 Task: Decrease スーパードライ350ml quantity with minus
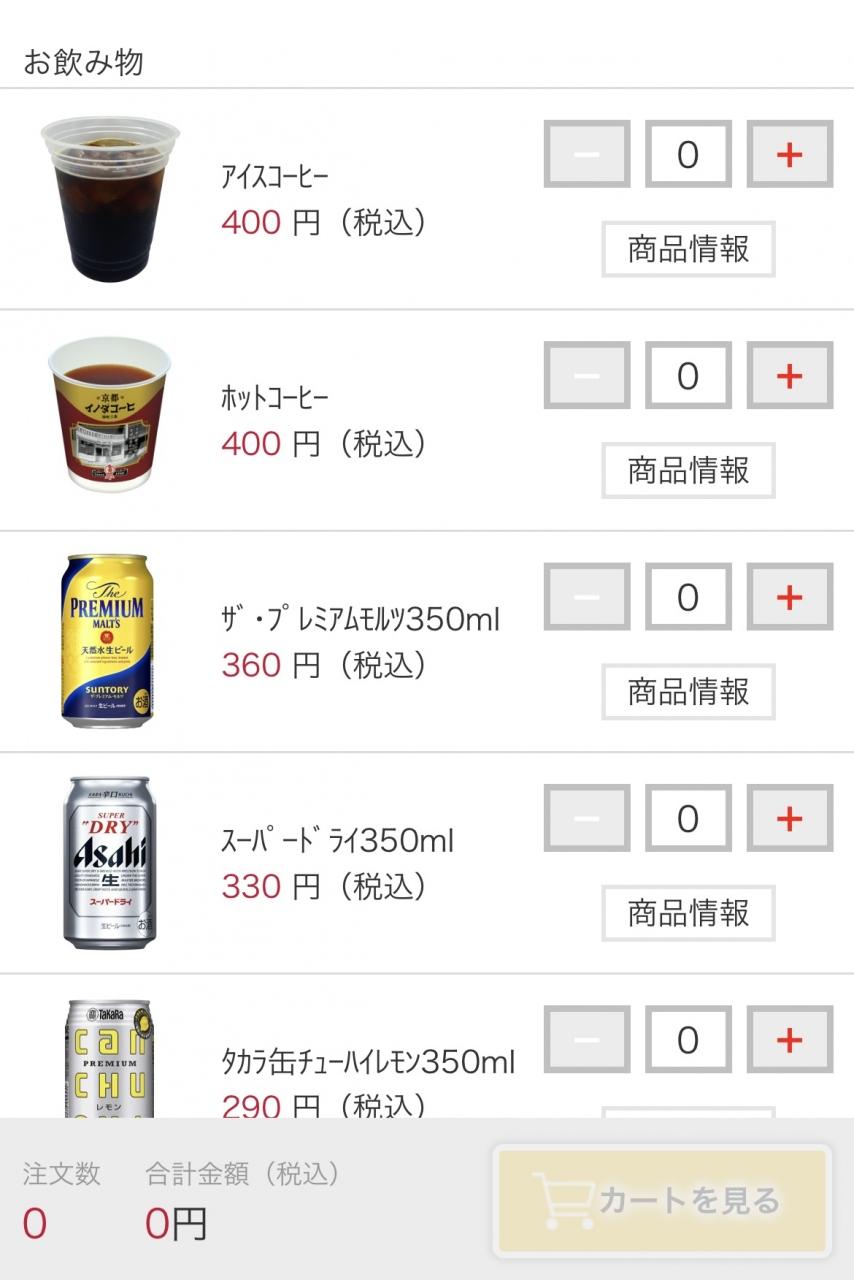tap(587, 819)
